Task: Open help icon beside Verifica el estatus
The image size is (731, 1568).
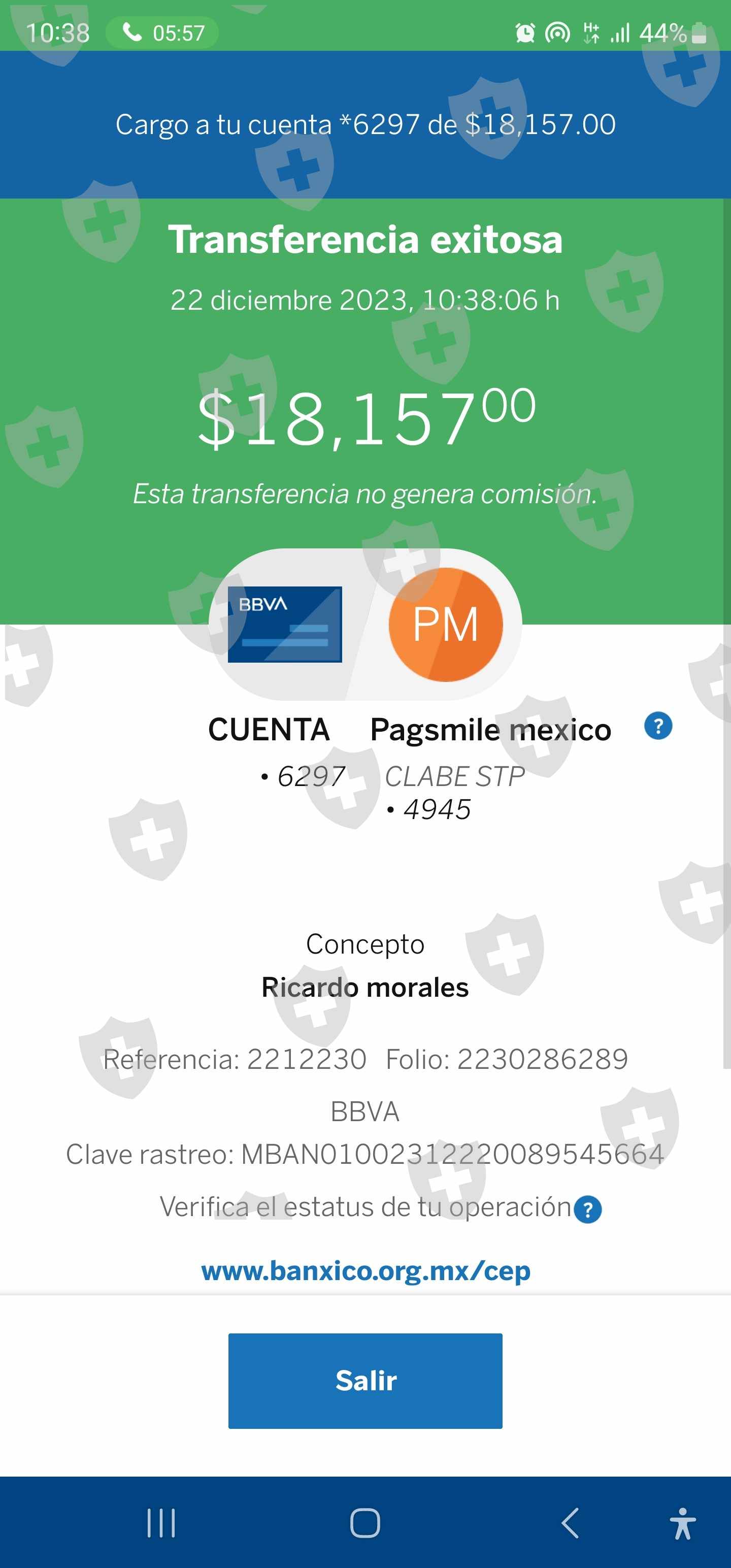Action: (588, 1209)
